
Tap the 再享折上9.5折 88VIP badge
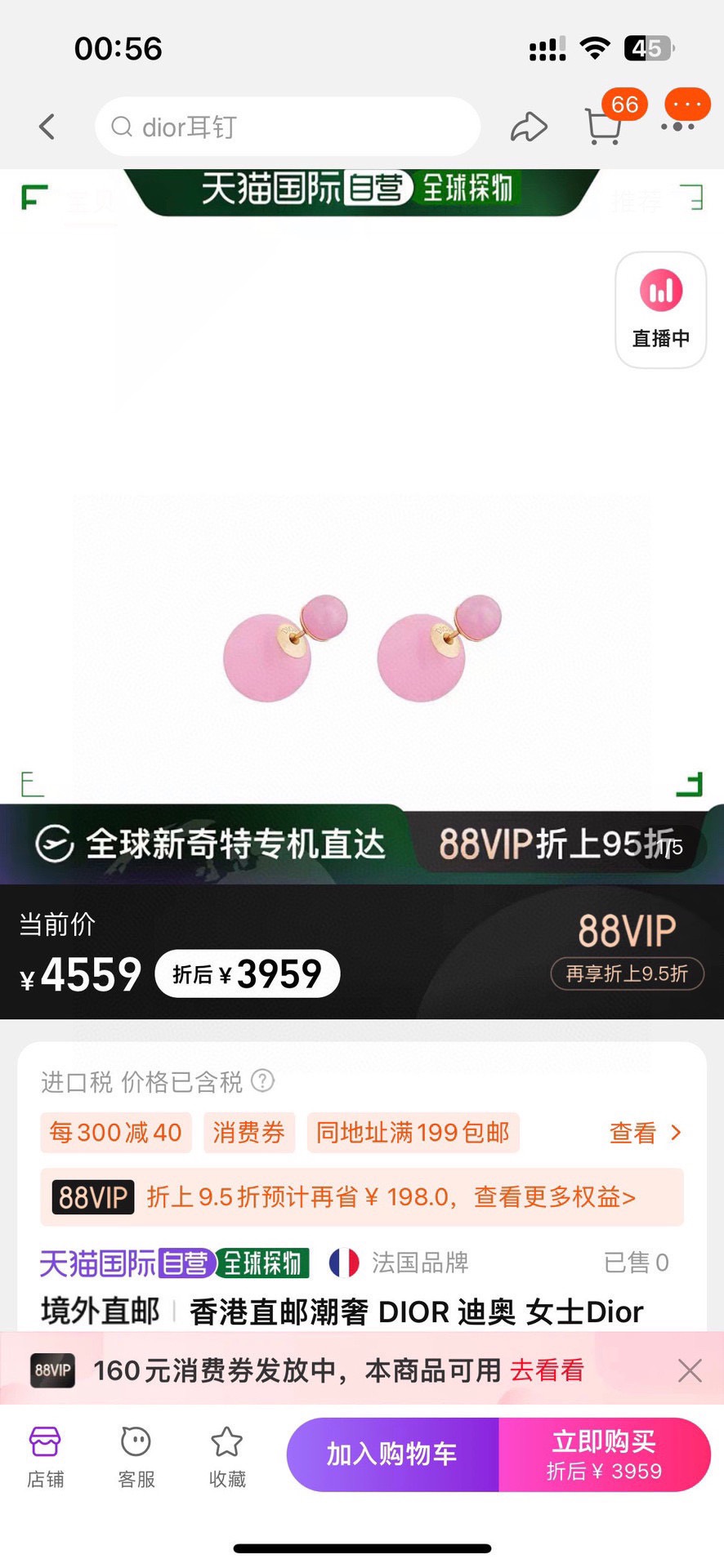pos(628,973)
